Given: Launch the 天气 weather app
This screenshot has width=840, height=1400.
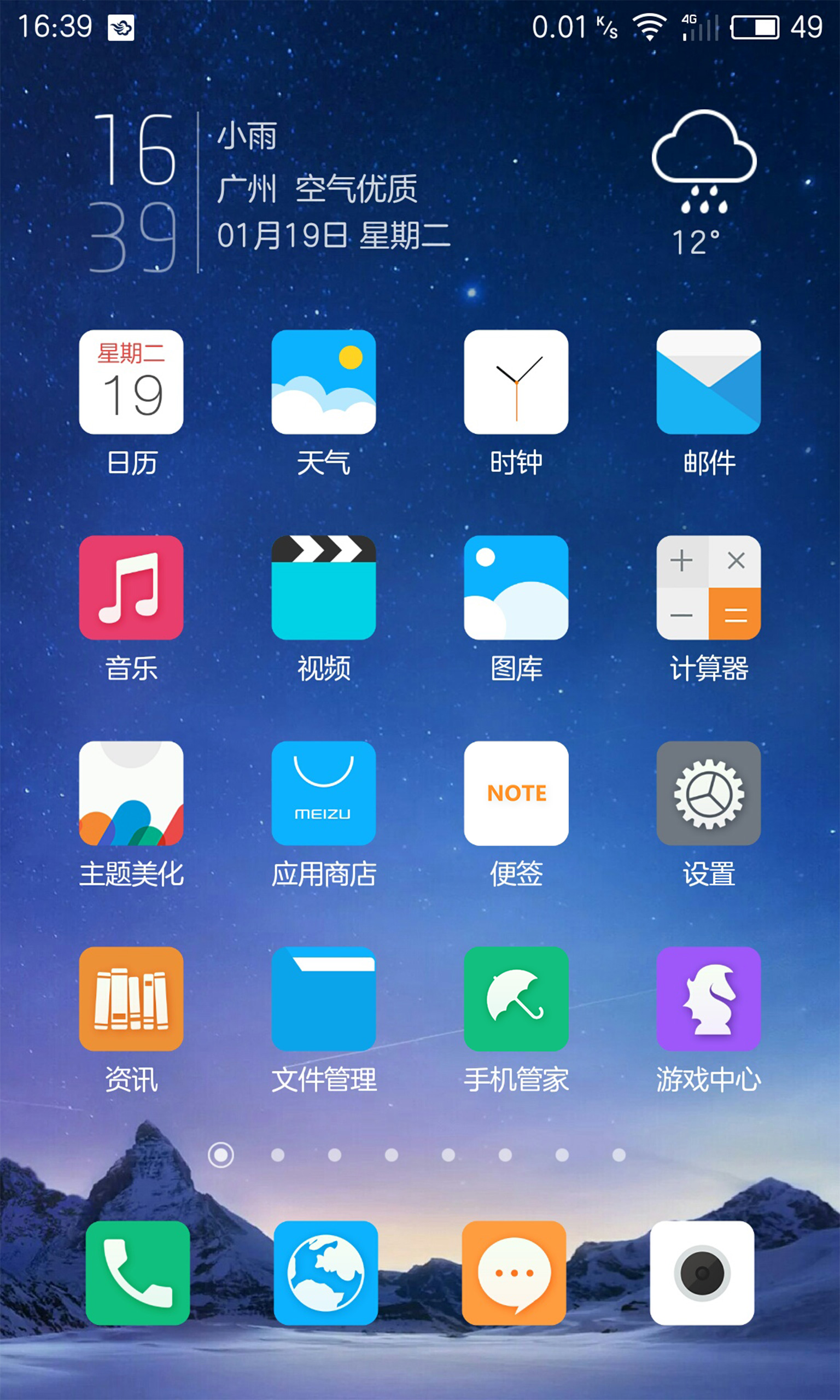Looking at the screenshot, I should click(323, 382).
